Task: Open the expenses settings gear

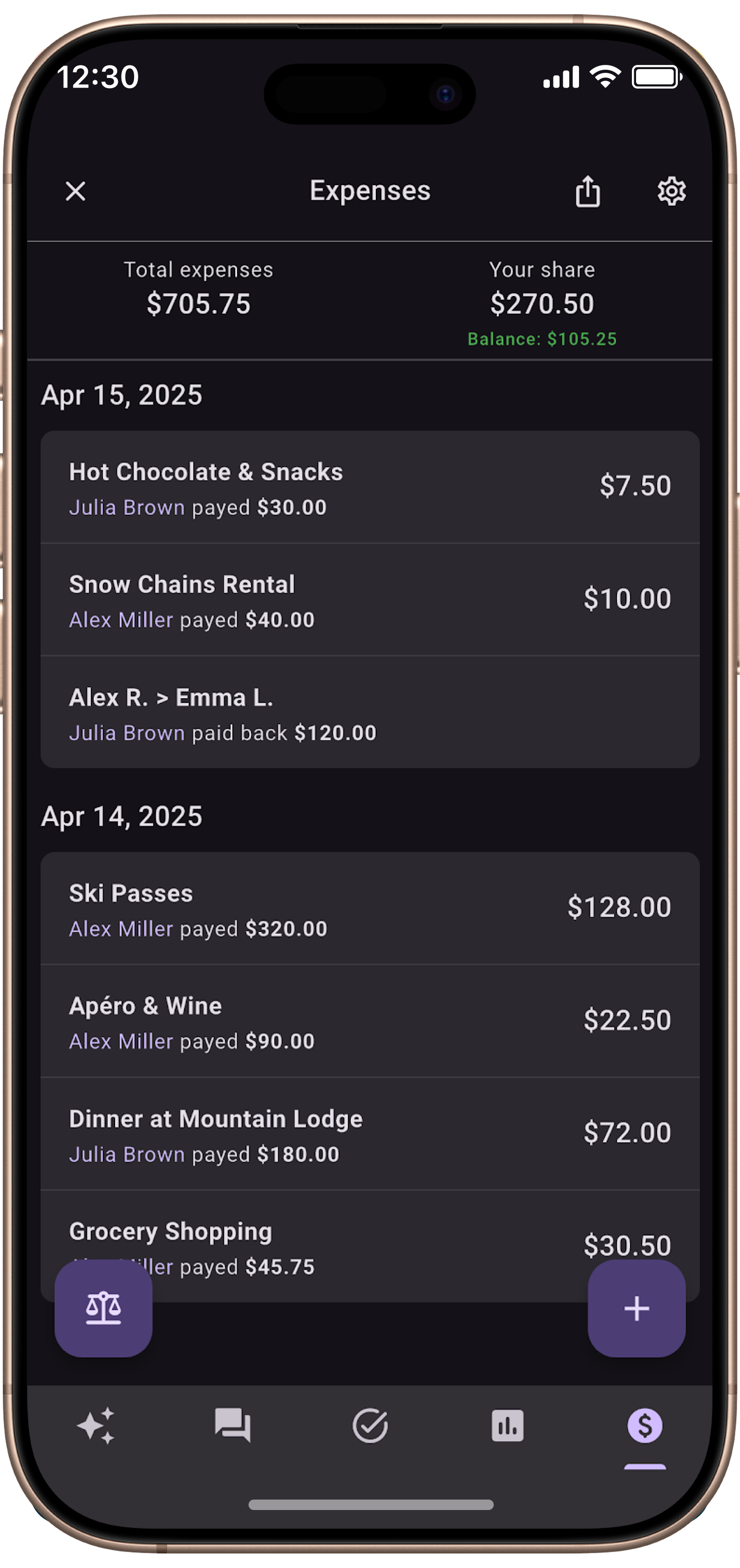Action: click(670, 191)
